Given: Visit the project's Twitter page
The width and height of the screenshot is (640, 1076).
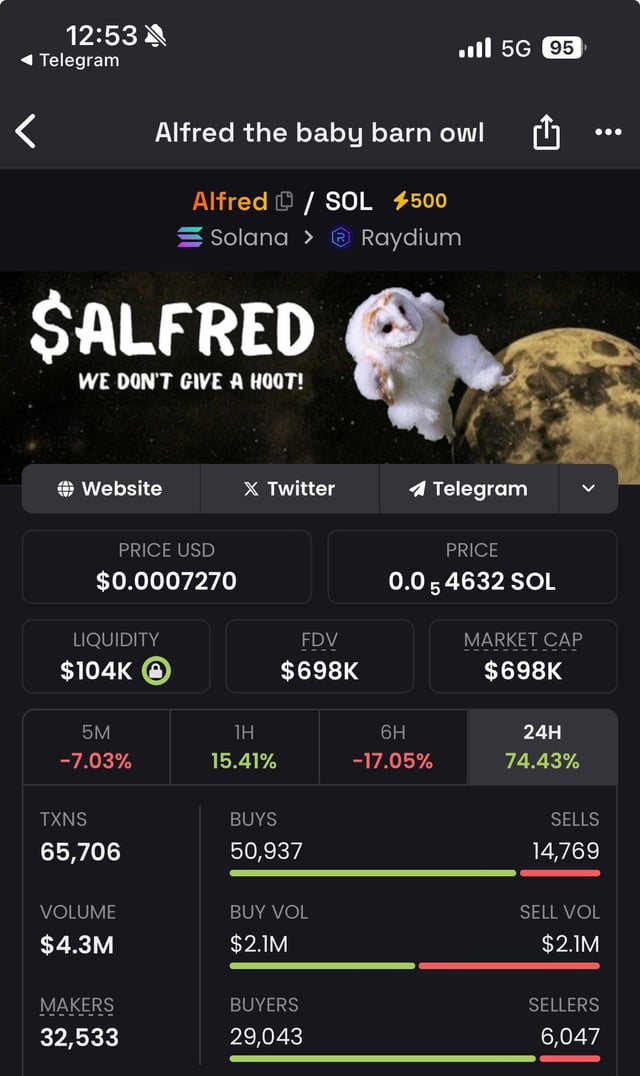Looking at the screenshot, I should pos(289,489).
